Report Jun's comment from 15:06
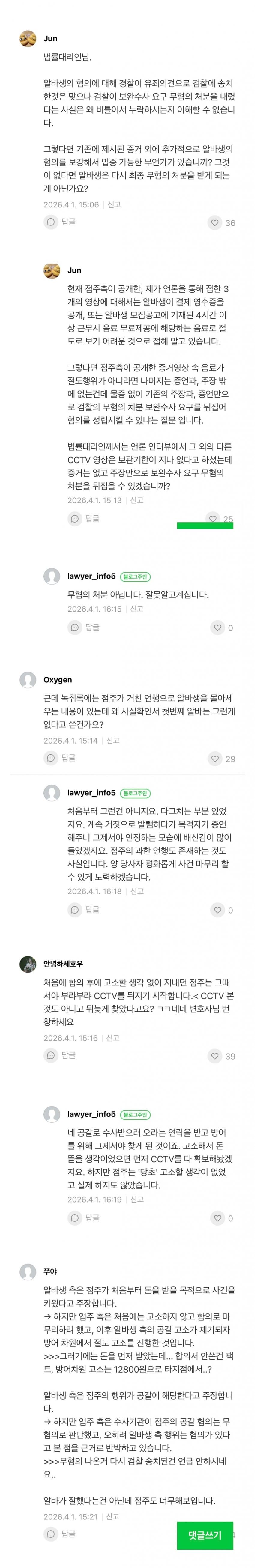The width and height of the screenshot is (255, 1568). point(114,204)
